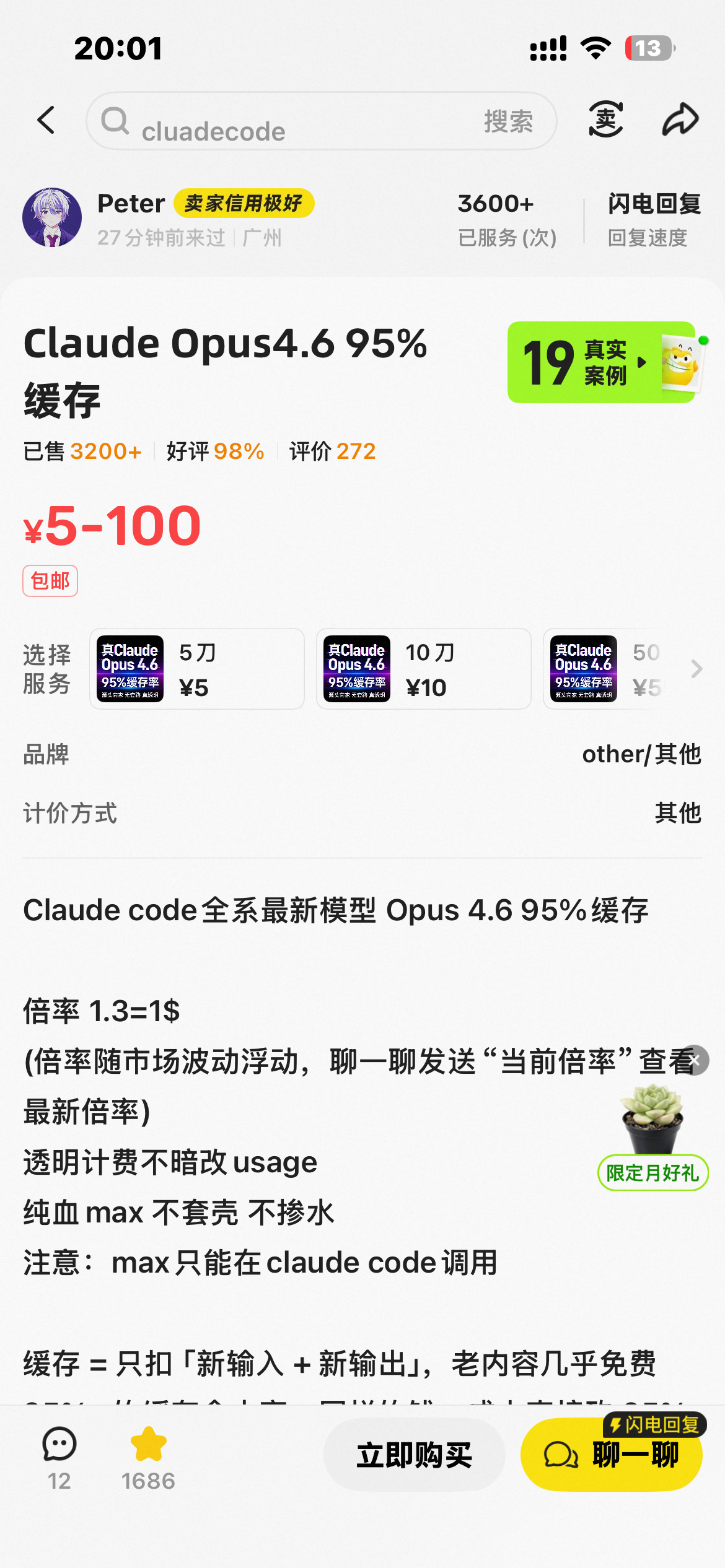Tap the 搜索 search button

coord(508,121)
